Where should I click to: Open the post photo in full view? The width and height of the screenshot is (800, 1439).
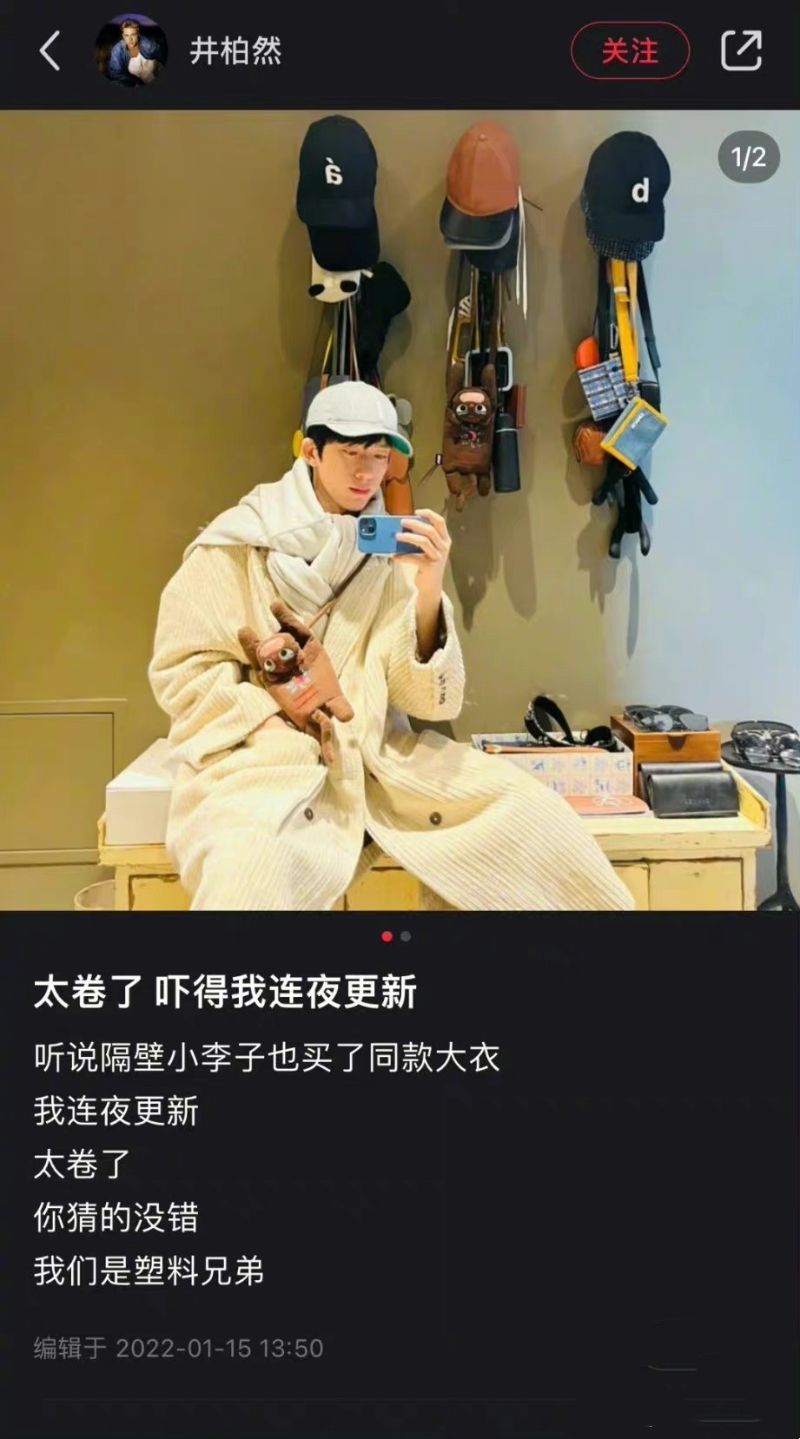tap(400, 510)
